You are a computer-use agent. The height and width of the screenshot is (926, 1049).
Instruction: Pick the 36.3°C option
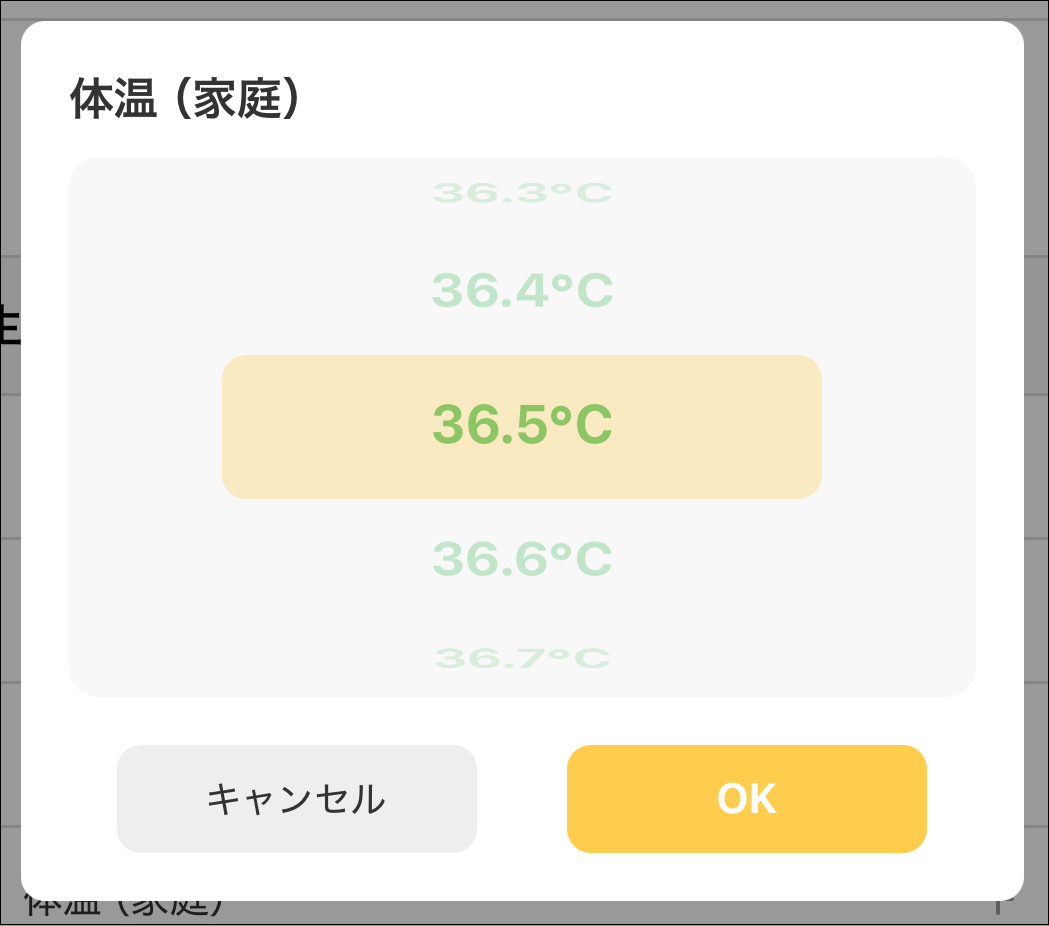(x=522, y=193)
